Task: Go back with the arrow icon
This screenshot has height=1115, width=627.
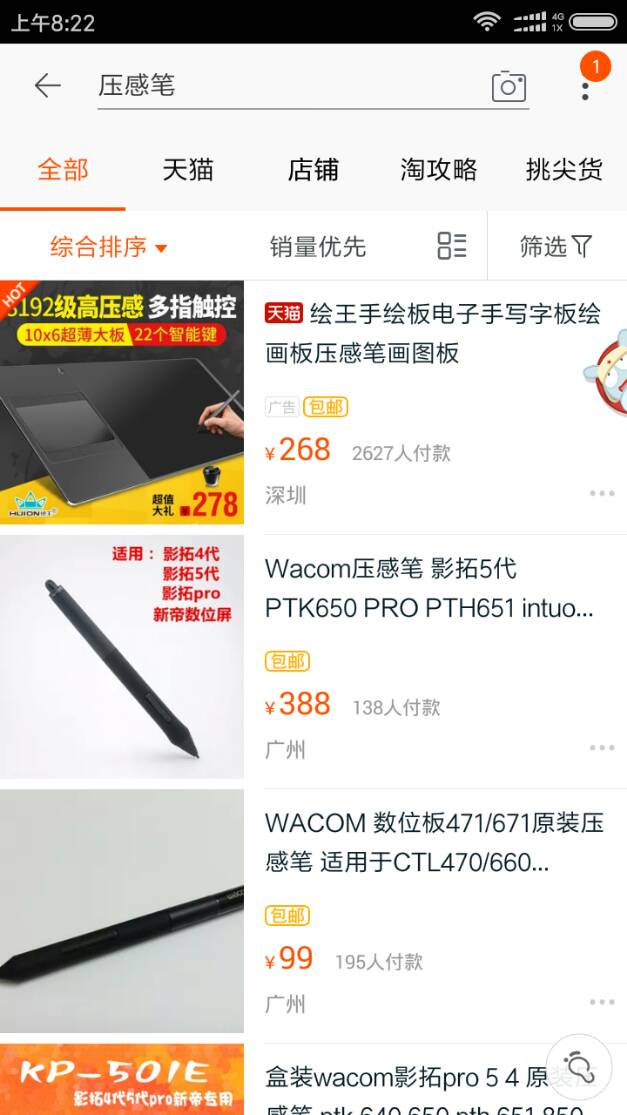Action: click(x=47, y=86)
